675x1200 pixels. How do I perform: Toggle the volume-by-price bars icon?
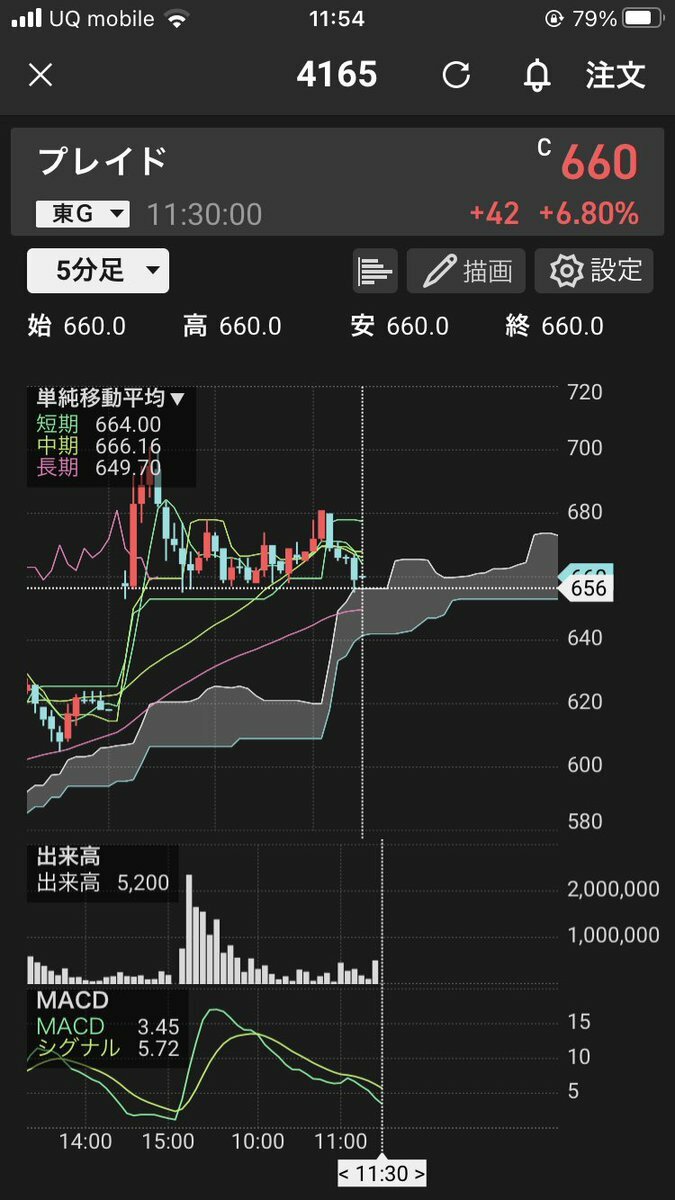point(375,271)
